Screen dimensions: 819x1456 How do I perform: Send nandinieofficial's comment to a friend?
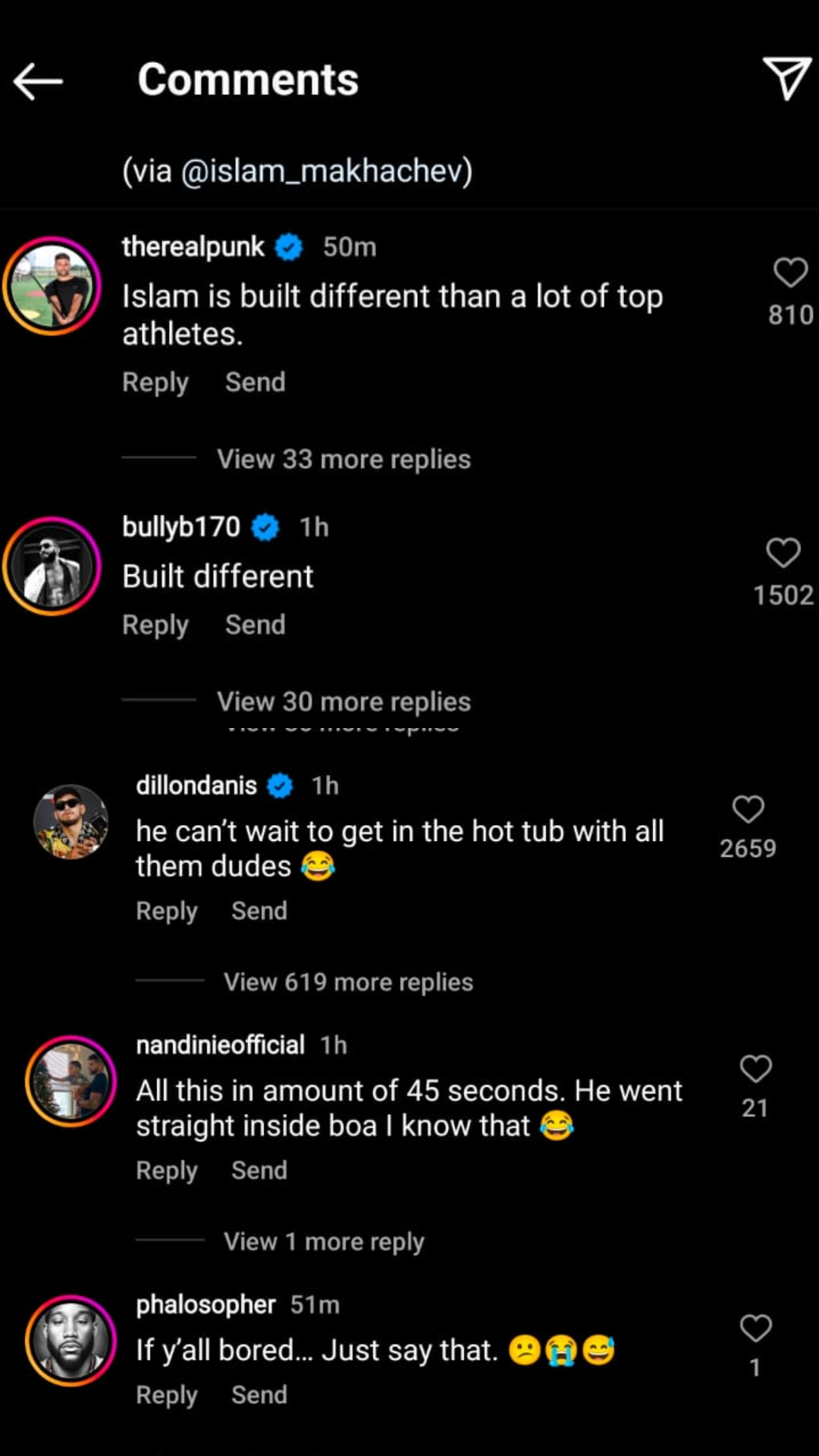click(x=259, y=1170)
